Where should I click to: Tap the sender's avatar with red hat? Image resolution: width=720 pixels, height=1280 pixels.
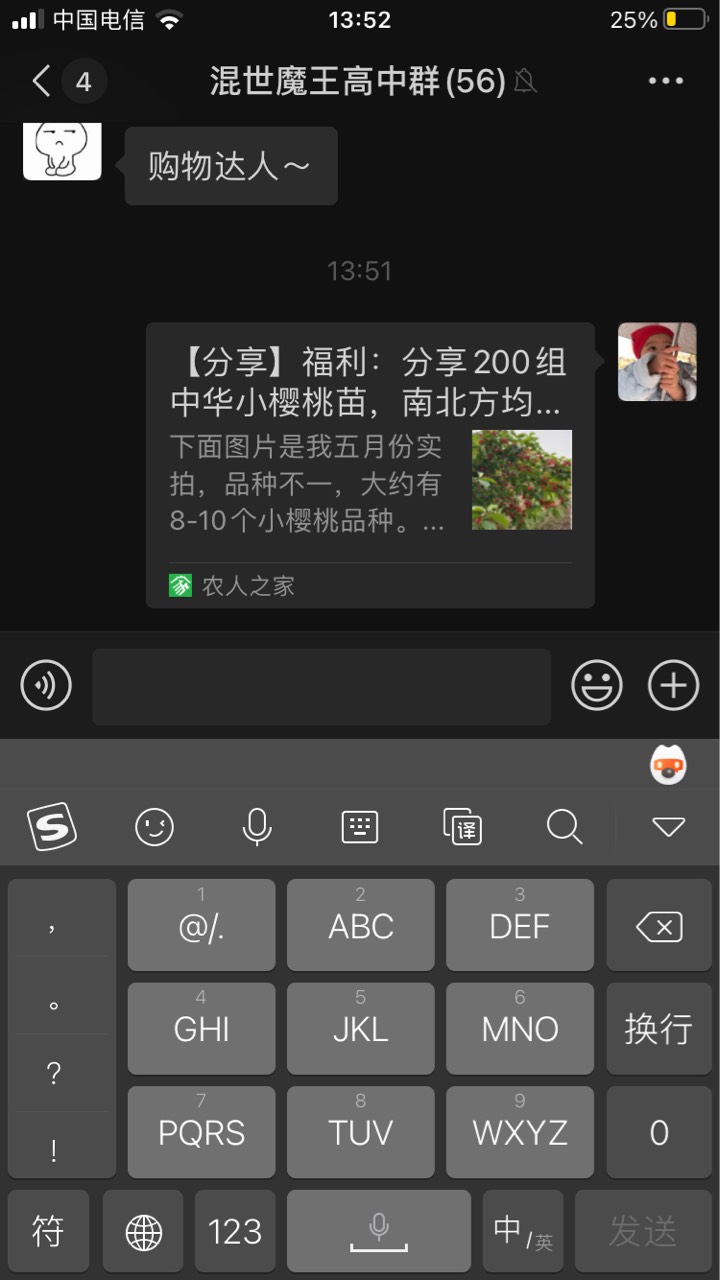pyautogui.click(x=657, y=362)
